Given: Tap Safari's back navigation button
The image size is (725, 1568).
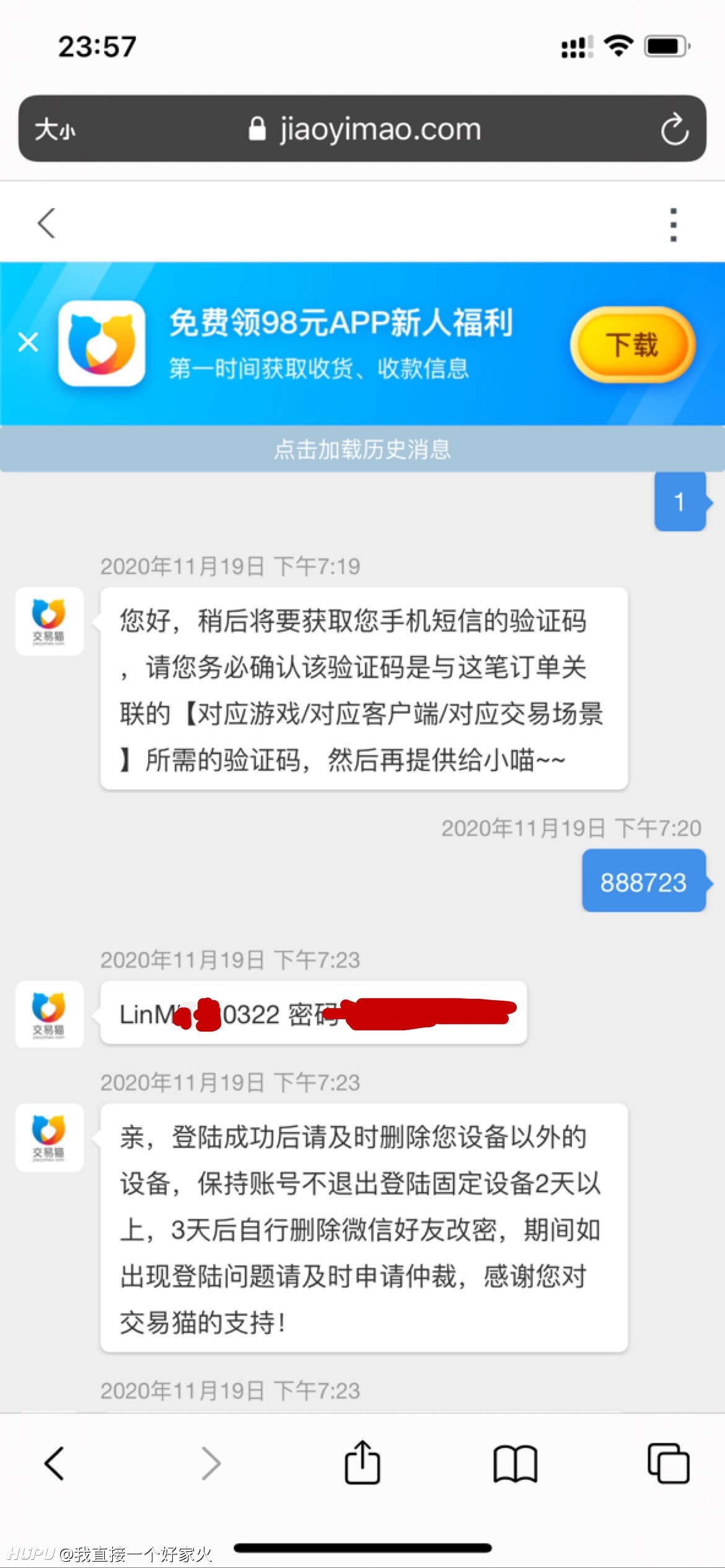Looking at the screenshot, I should coord(55,1464).
